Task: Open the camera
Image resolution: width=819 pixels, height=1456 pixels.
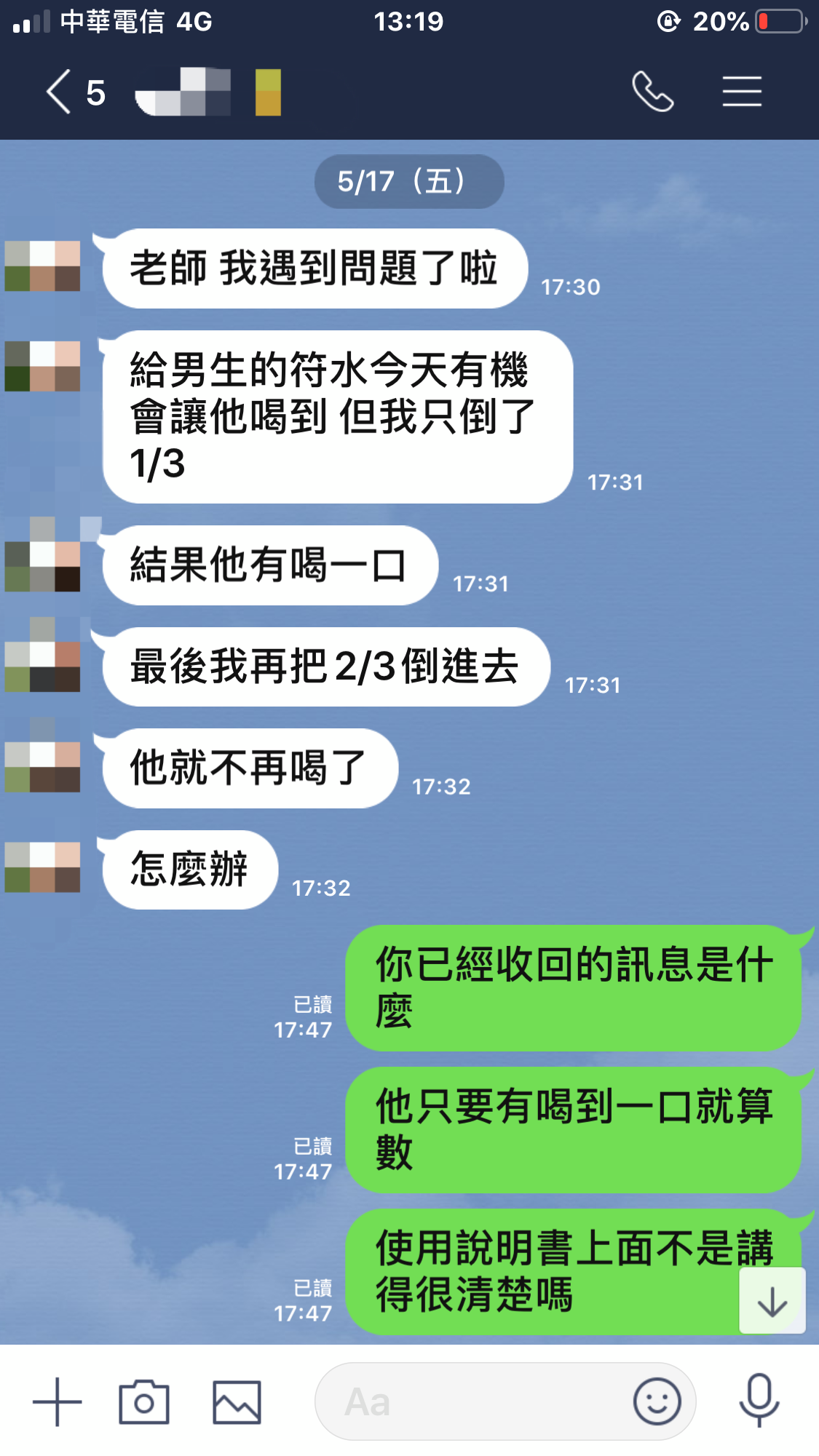Action: [x=144, y=1401]
